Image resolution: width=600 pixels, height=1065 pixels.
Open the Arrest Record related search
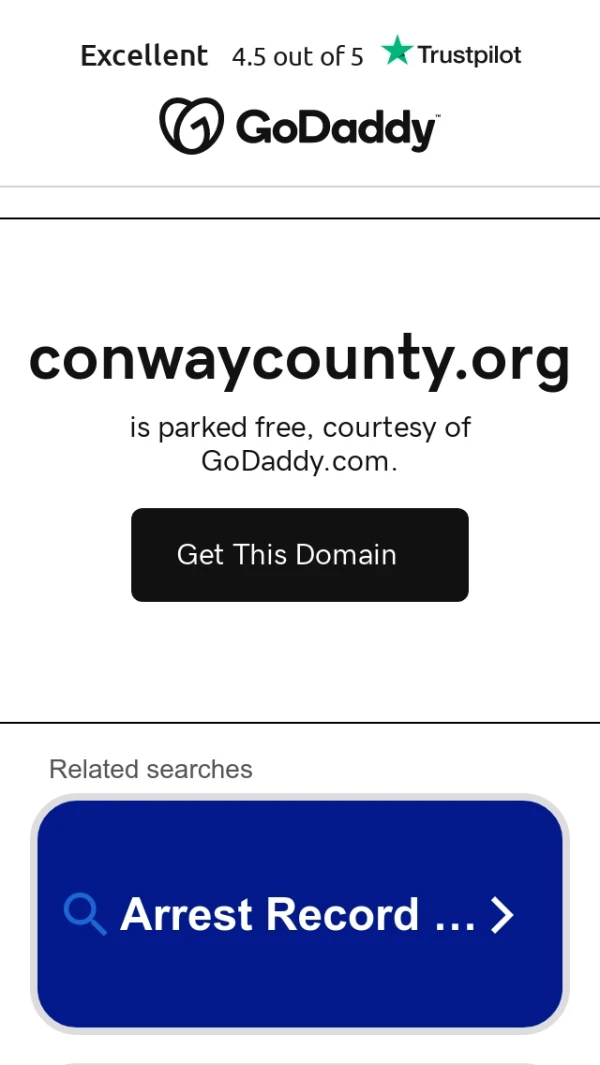pyautogui.click(x=299, y=914)
